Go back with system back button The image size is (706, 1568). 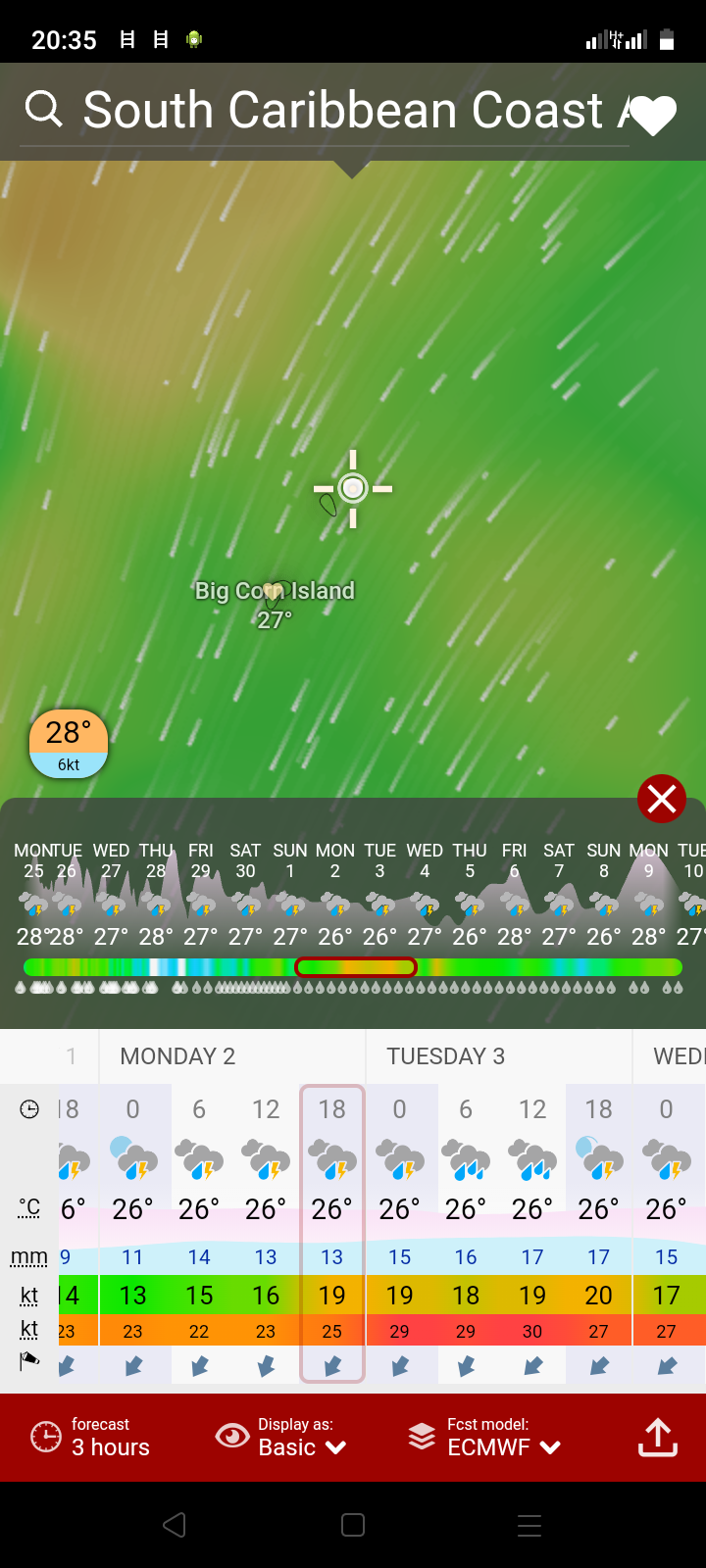tap(175, 1525)
